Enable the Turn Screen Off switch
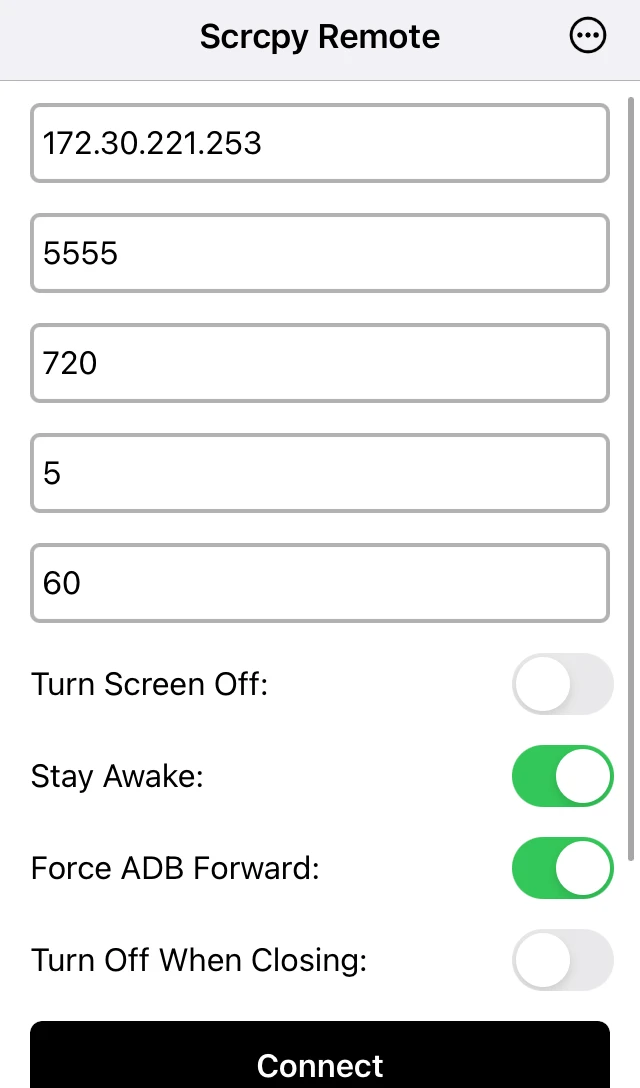The width and height of the screenshot is (640, 1088). click(x=562, y=685)
